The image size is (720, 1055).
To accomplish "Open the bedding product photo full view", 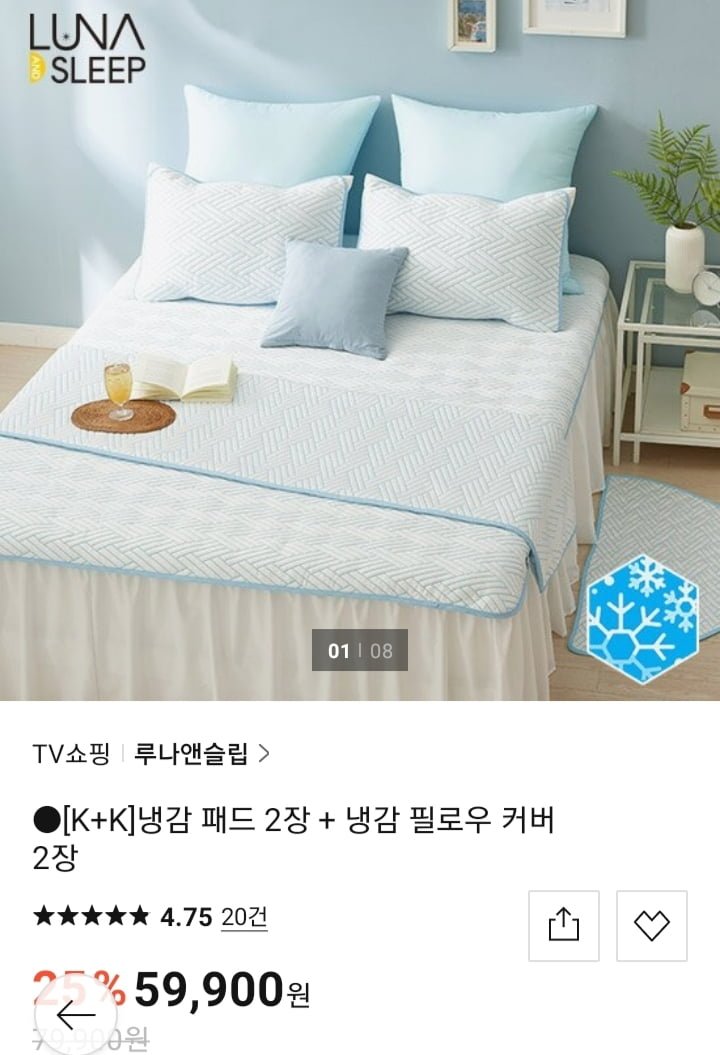I will 360,350.
